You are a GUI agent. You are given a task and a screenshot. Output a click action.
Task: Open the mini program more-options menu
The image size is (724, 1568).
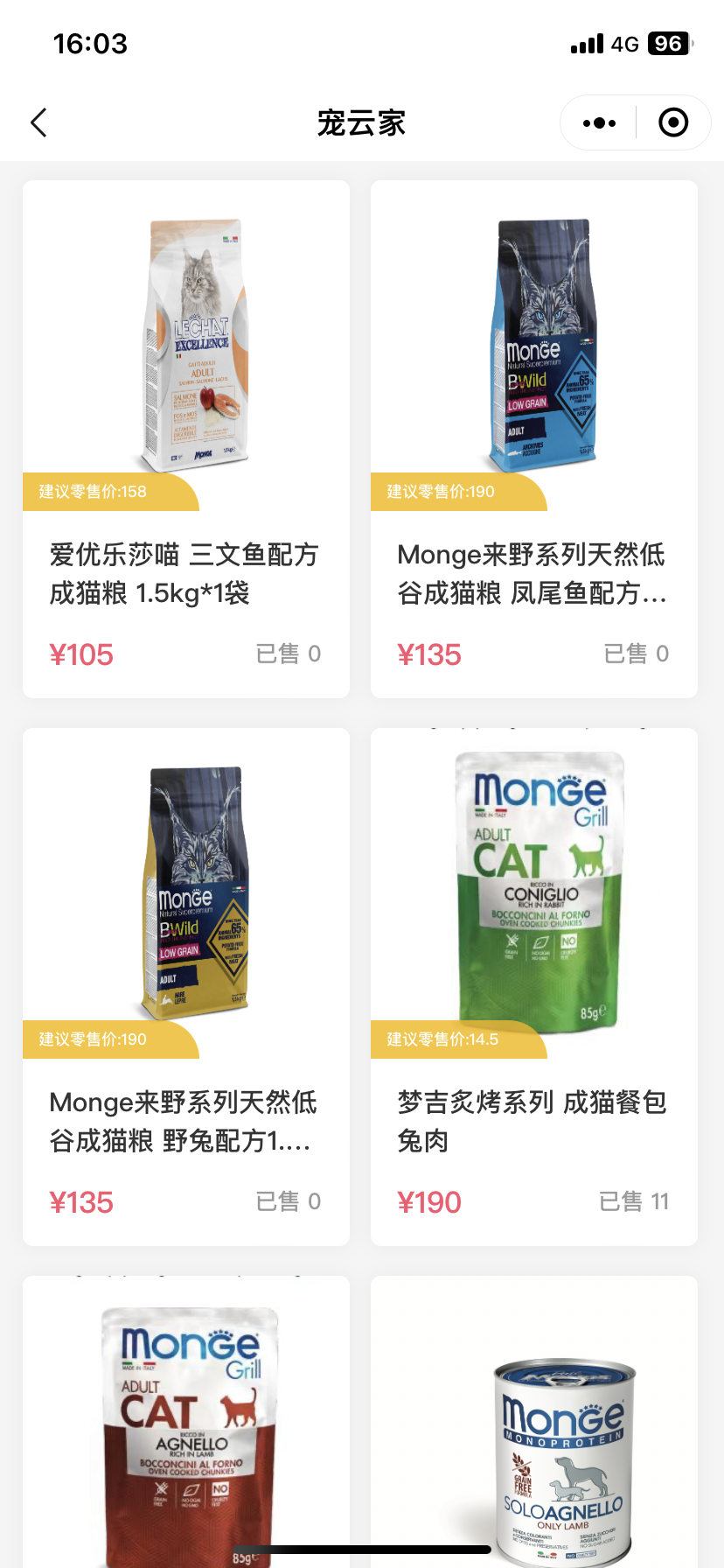pos(599,123)
